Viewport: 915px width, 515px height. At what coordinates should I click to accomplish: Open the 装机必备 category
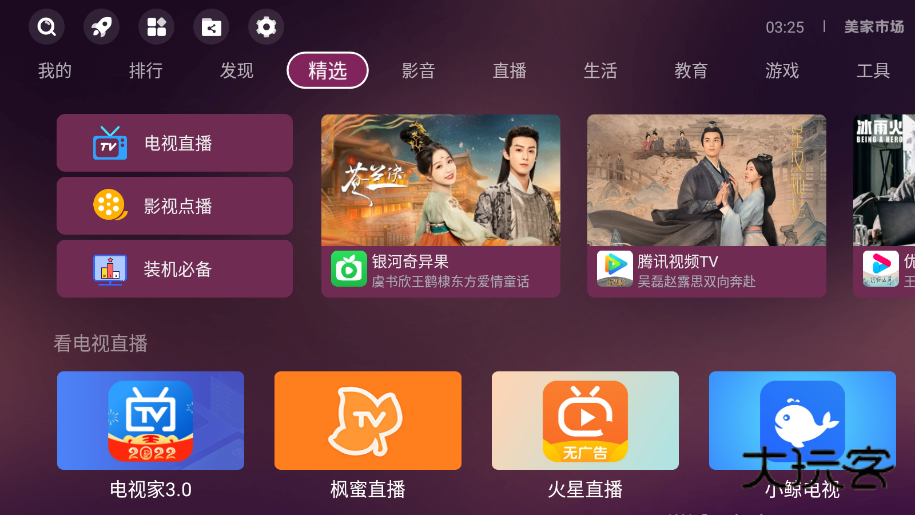point(175,269)
